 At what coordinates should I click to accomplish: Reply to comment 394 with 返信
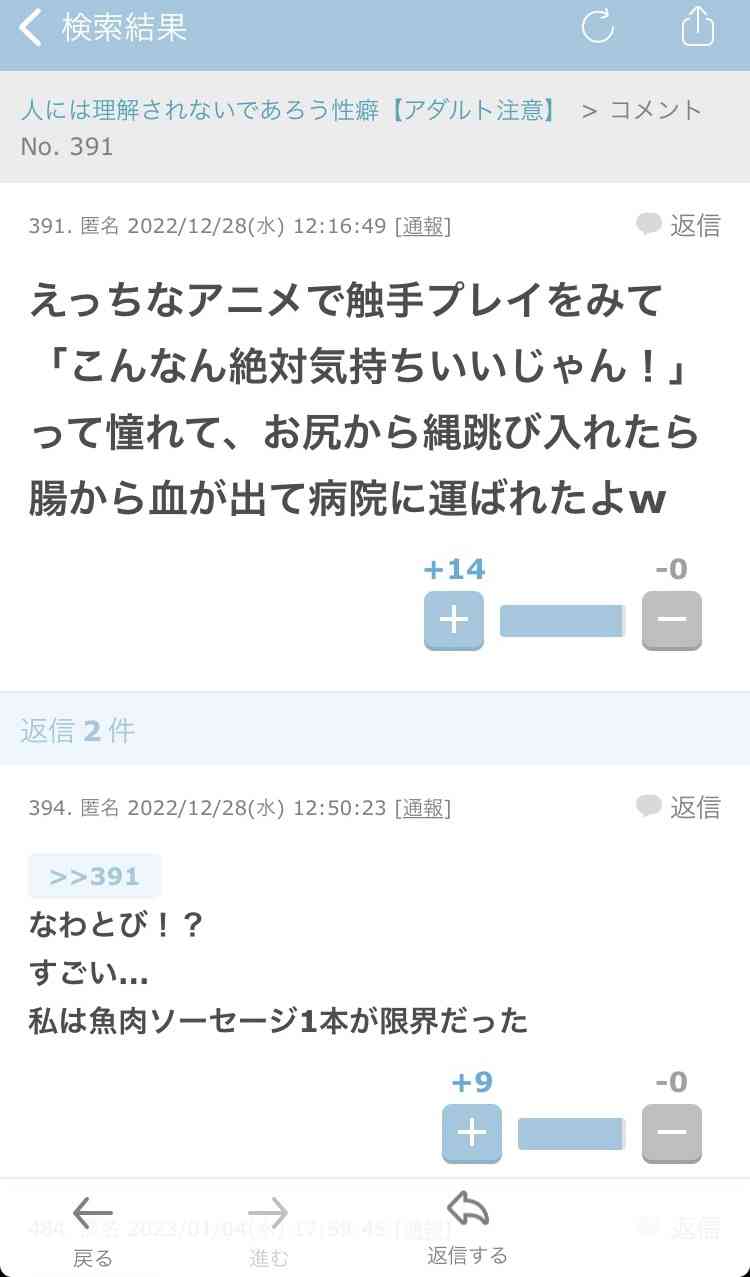tap(679, 806)
